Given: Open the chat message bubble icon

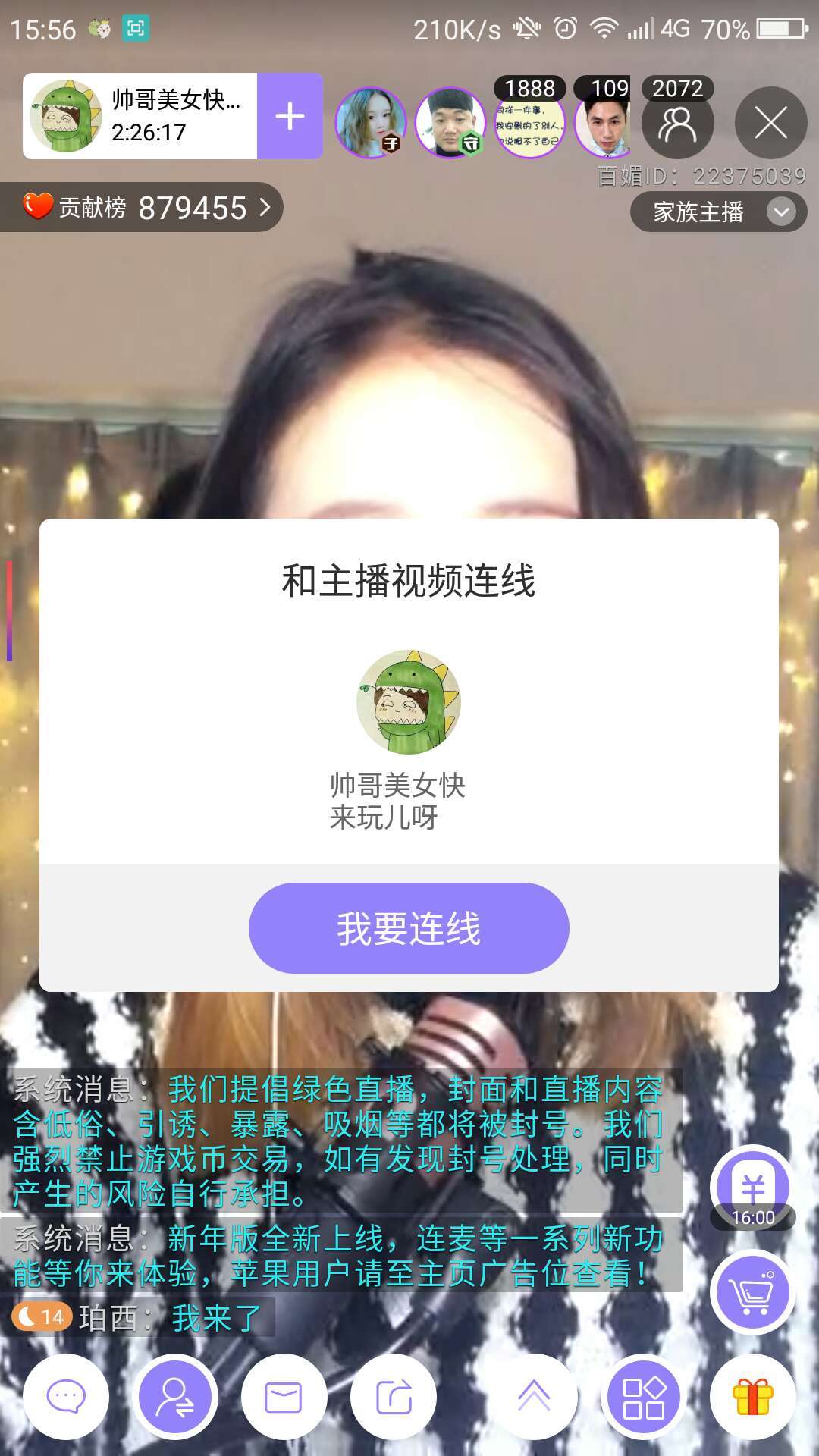Looking at the screenshot, I should [x=66, y=1396].
